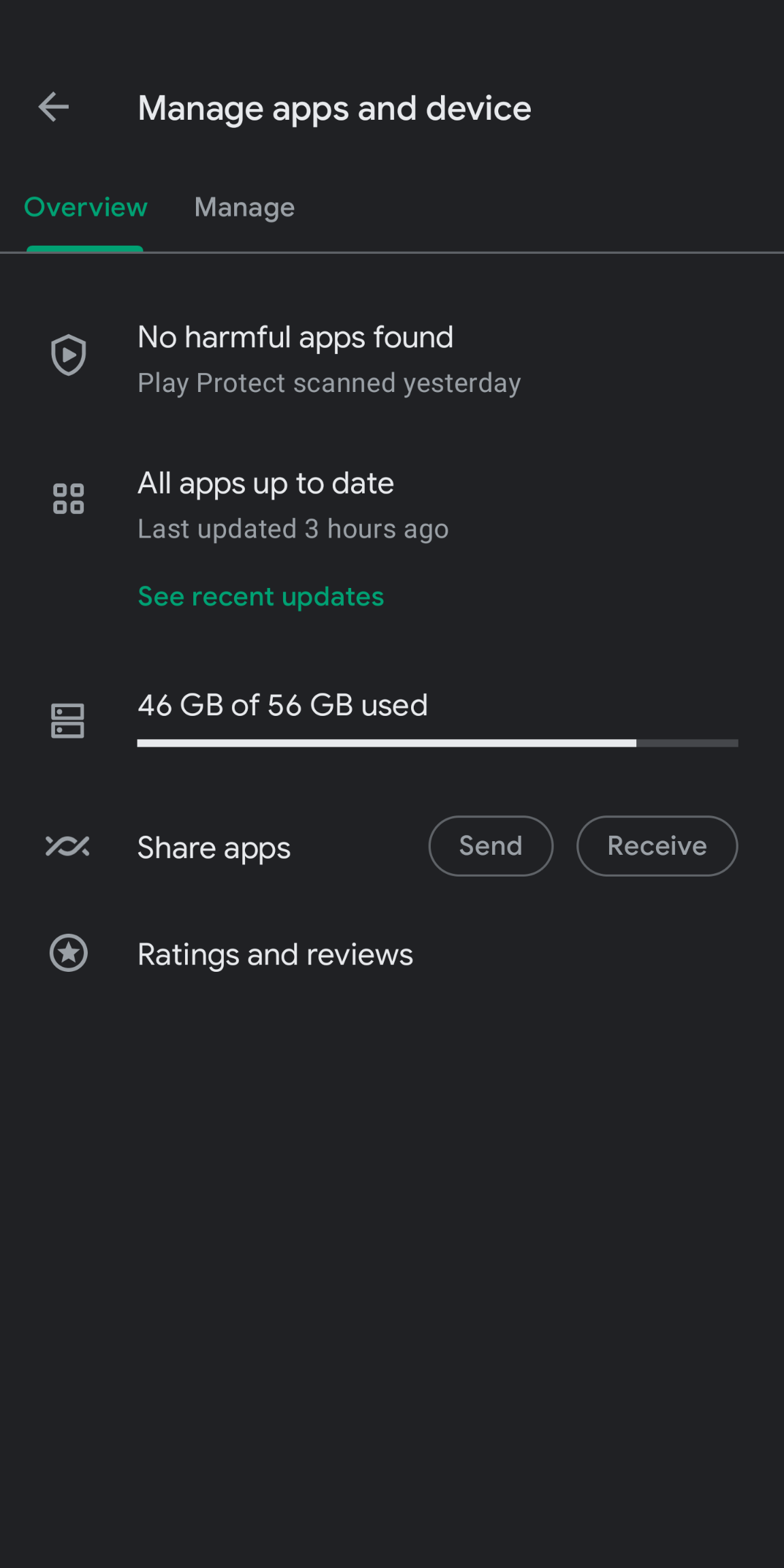The width and height of the screenshot is (784, 1568).
Task: Click the 46 GB of 56 GB text
Action: tap(282, 705)
